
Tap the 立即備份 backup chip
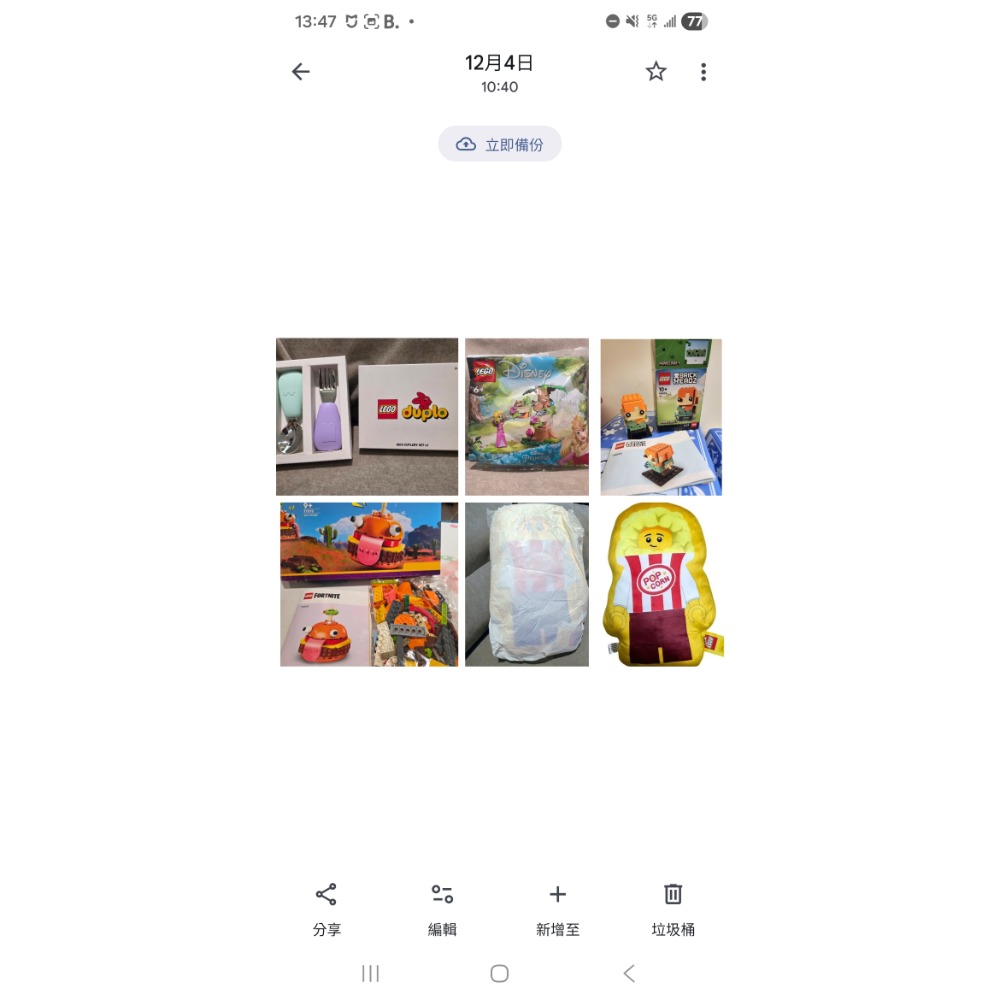[500, 144]
